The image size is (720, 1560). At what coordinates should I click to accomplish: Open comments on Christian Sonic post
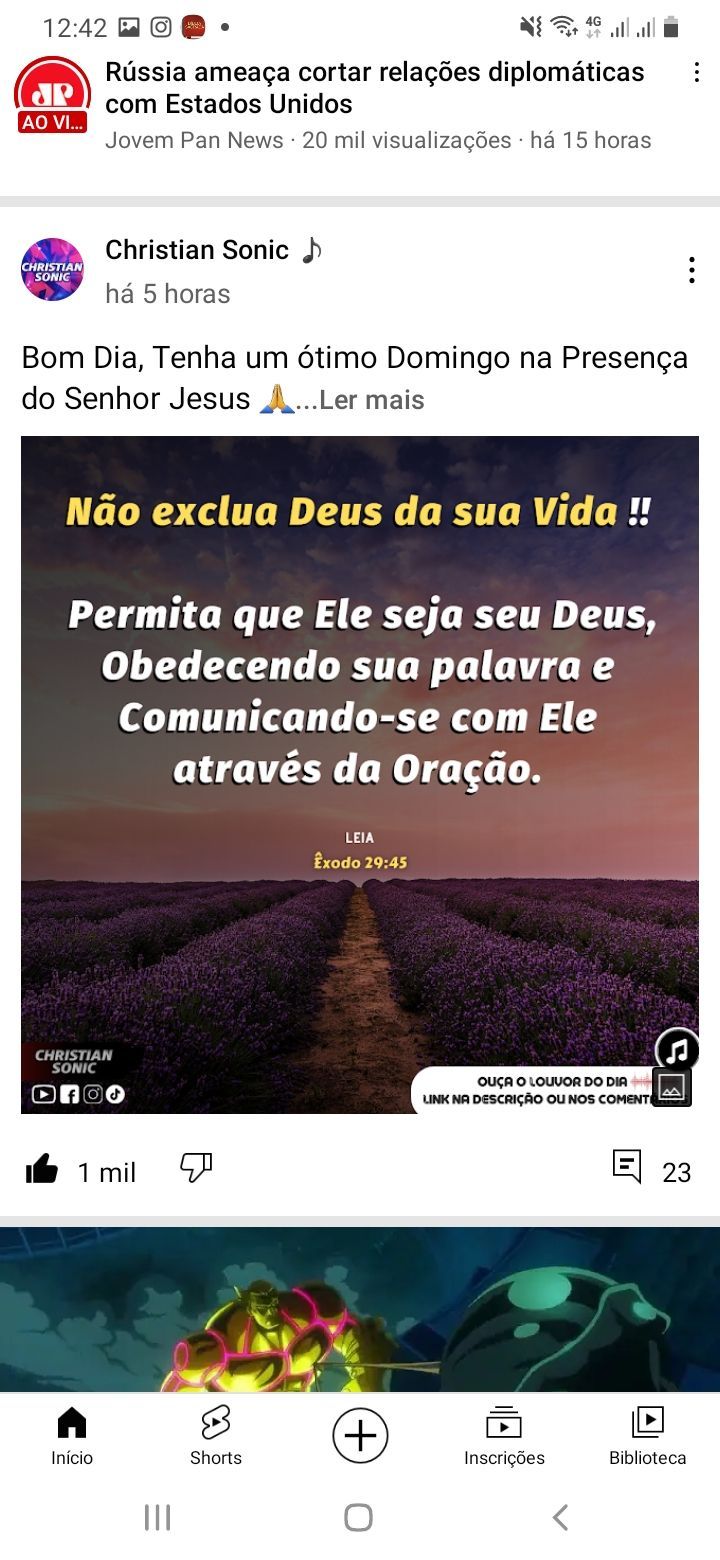pyautogui.click(x=628, y=1167)
